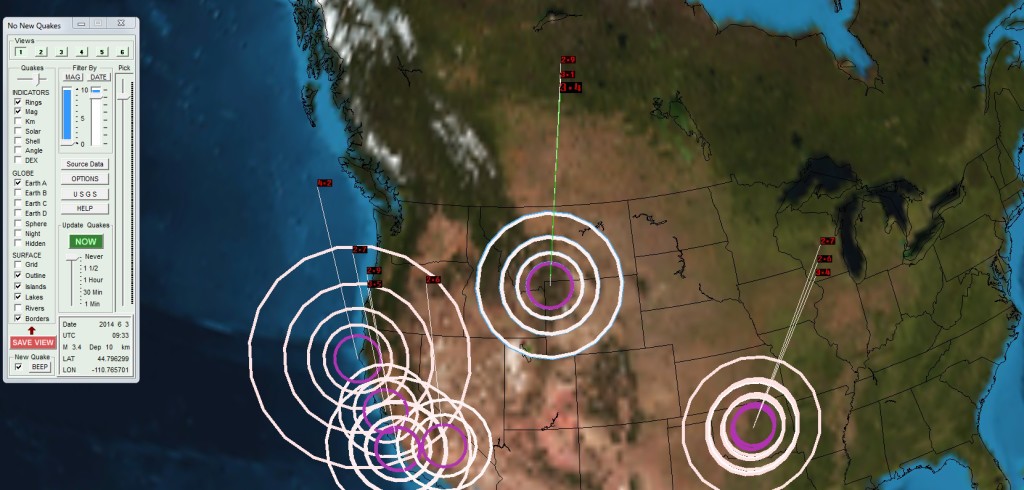The height and width of the screenshot is (490, 1024).
Task: Check the Night globe option
Action: pos(18,233)
